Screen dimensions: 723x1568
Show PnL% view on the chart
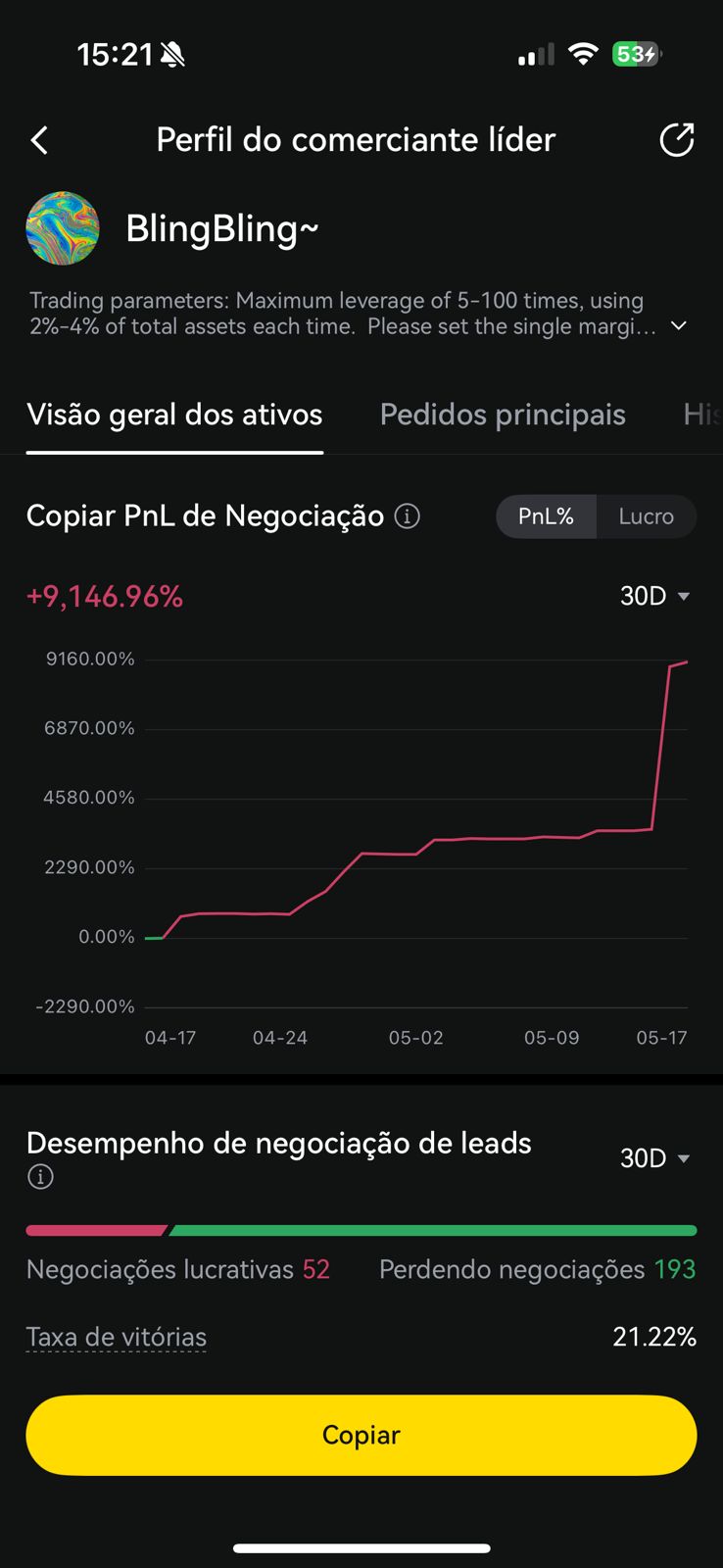click(546, 516)
